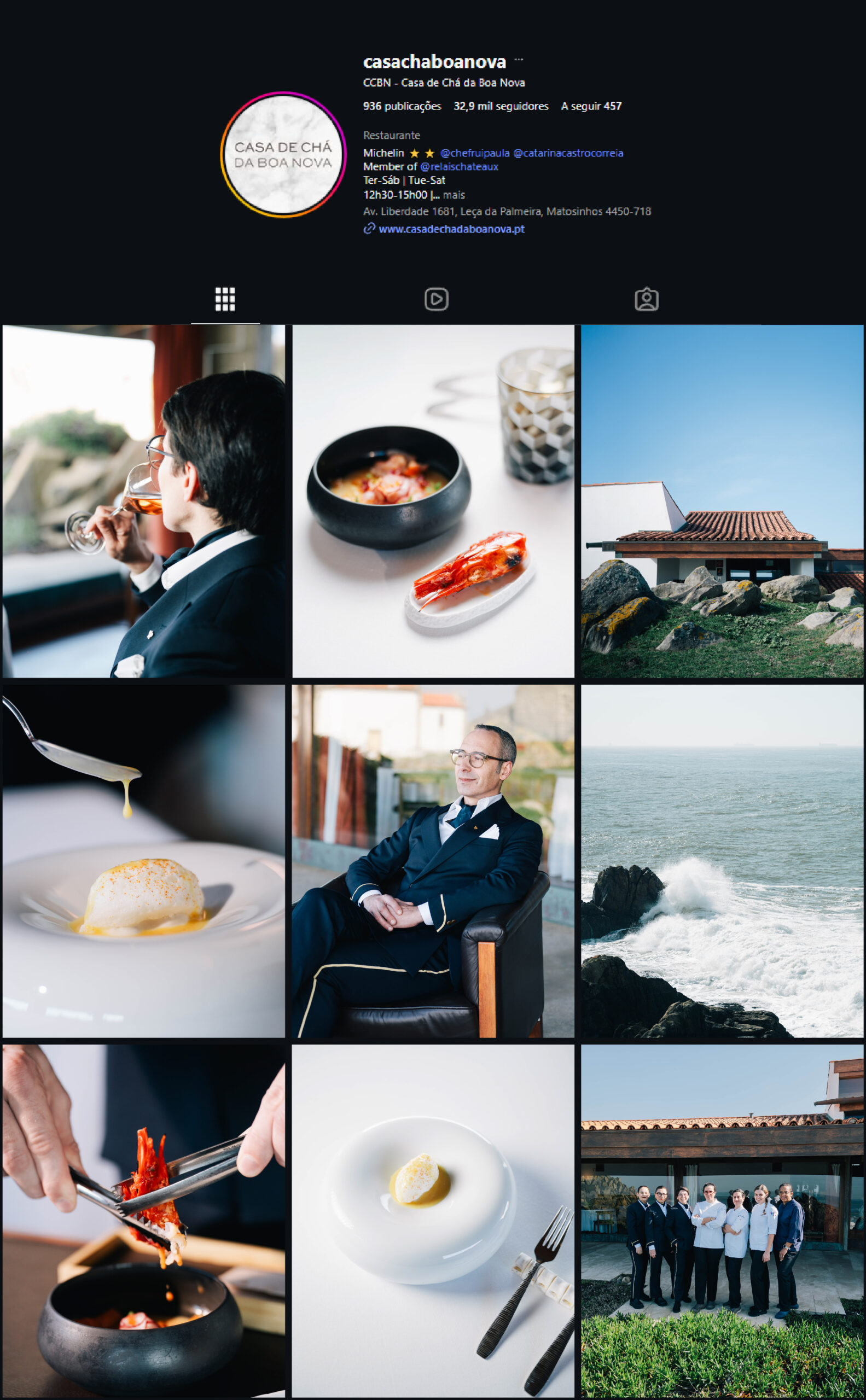Go to the @relaischateaux profile
This screenshot has height=1400, width=866.
pos(460,167)
